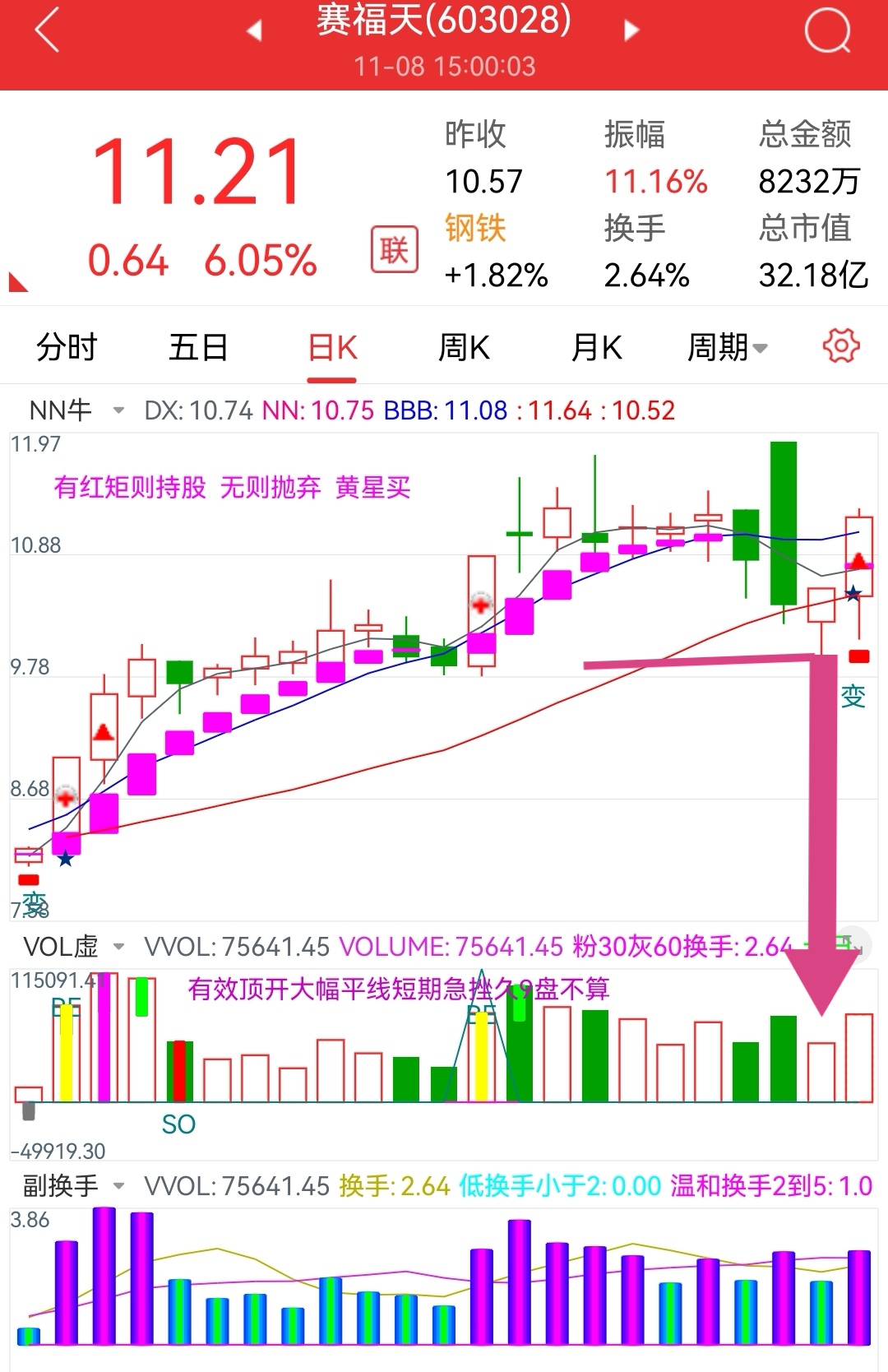The image size is (888, 1372).
Task: Expand the 周期 period dropdown
Action: point(727,347)
